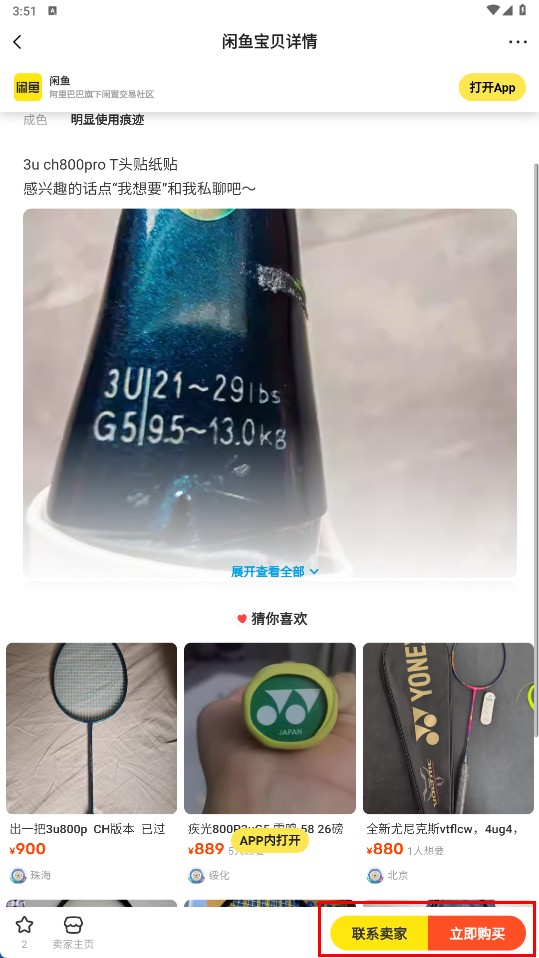Tap the APP内打开 floating button
Viewport: 539px width, 958px height.
tap(270, 840)
